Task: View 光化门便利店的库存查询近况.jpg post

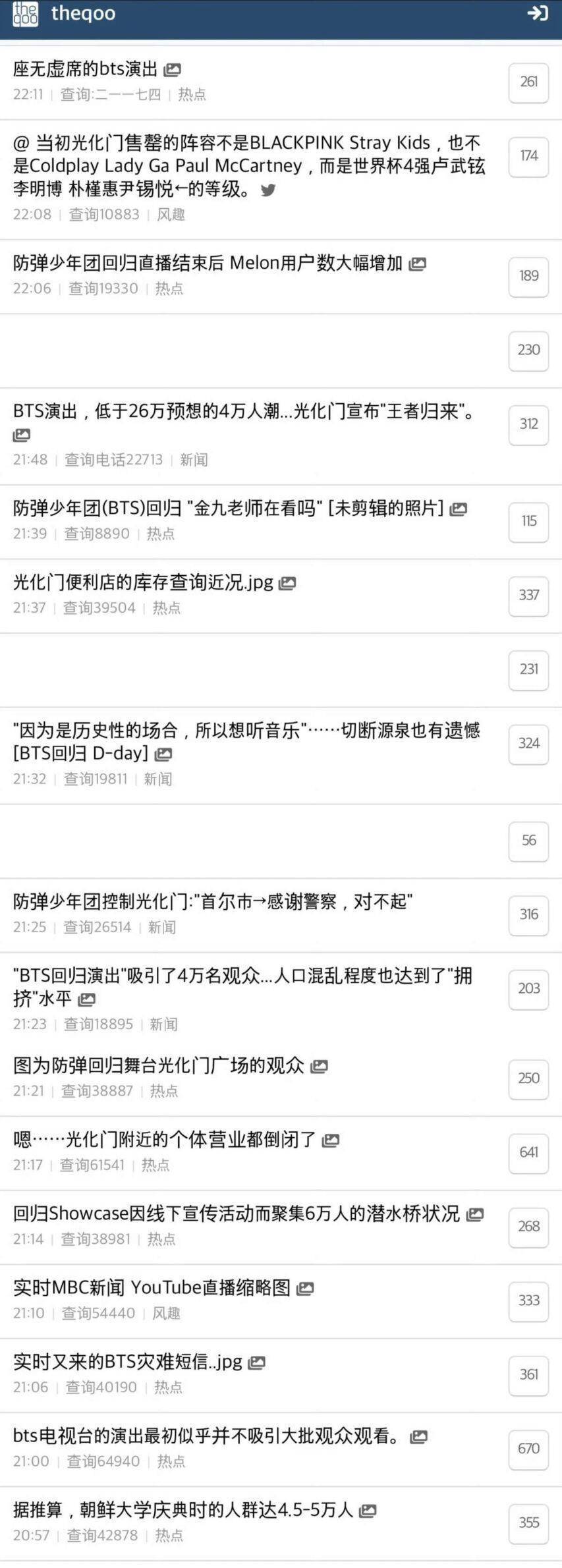Action: pyautogui.click(x=143, y=582)
